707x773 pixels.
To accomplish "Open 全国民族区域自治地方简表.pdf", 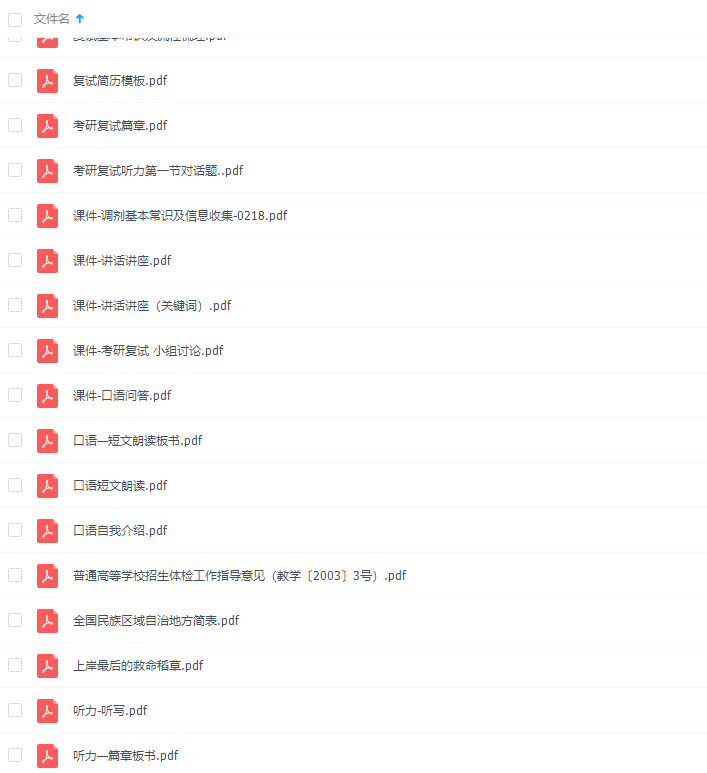I will (156, 621).
